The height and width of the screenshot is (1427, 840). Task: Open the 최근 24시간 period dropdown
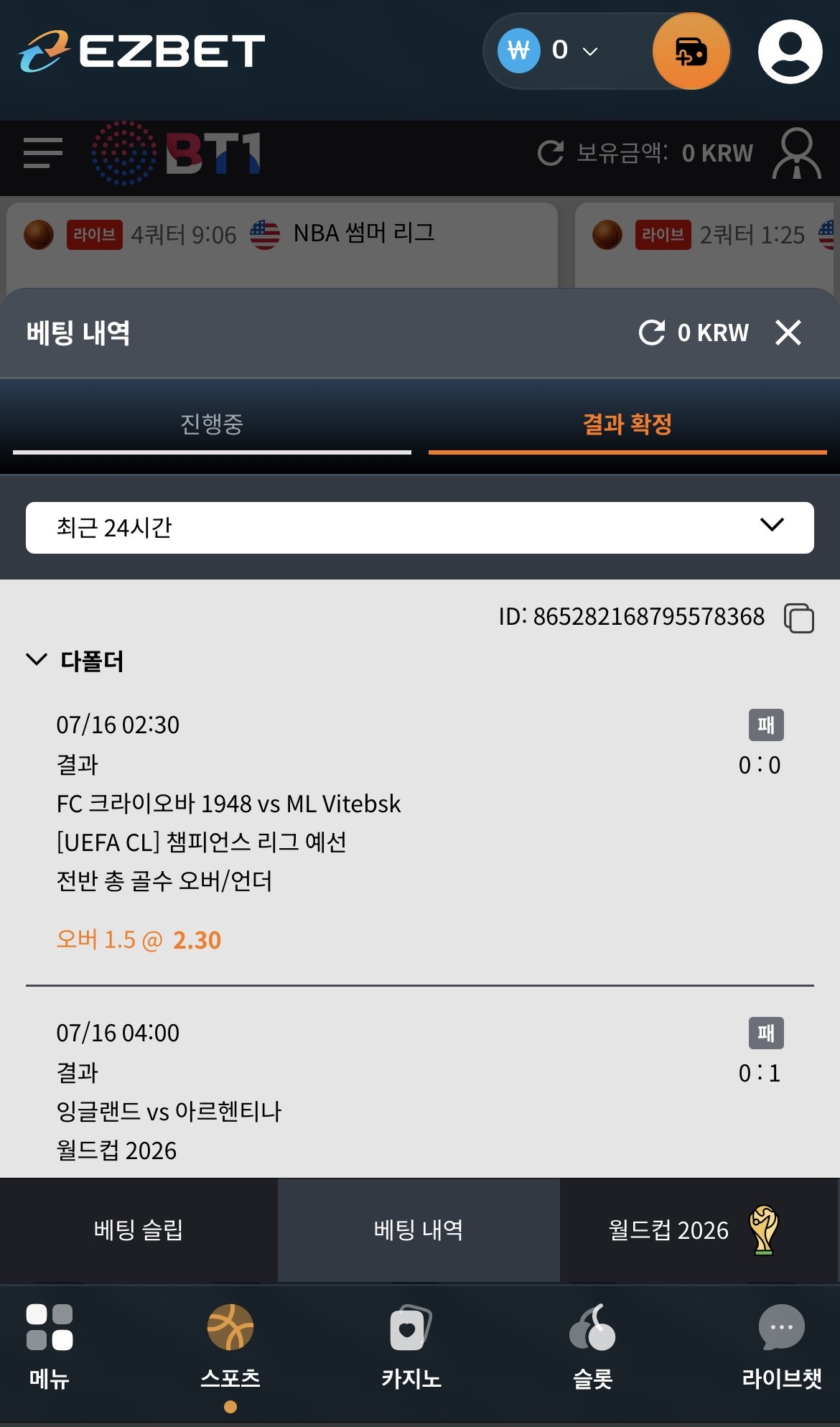click(420, 528)
